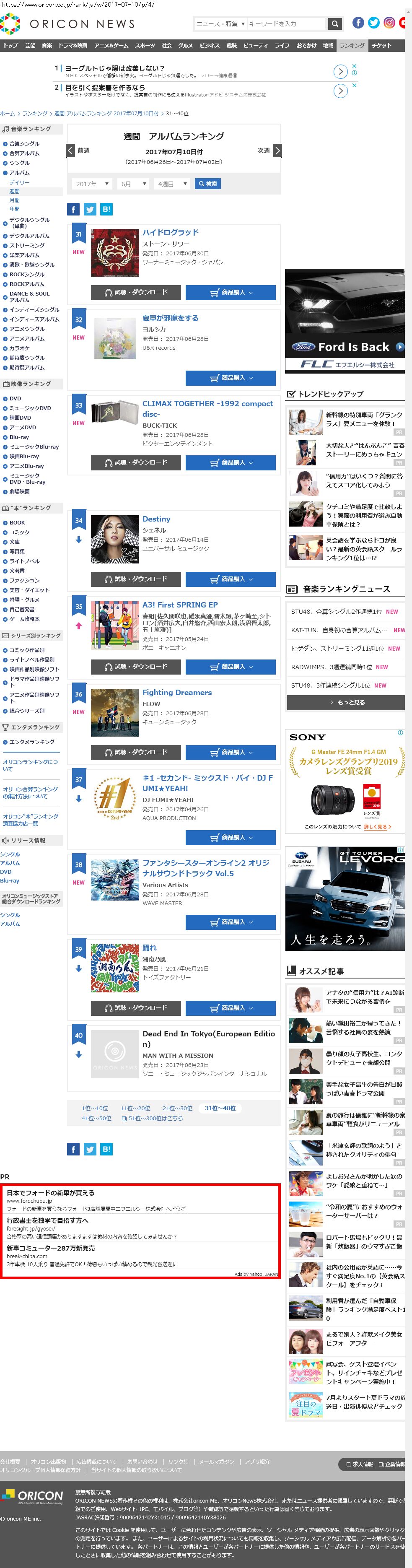
Task: Open ミュージックDVD ranking in sidebar
Action: [30, 408]
